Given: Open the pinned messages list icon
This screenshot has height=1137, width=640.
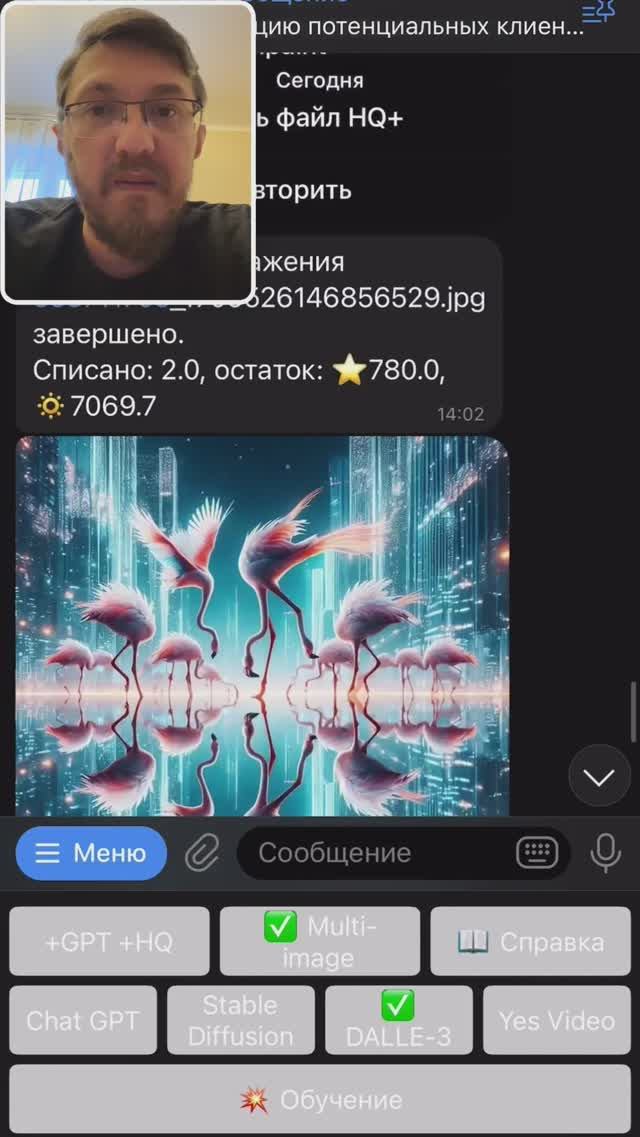Looking at the screenshot, I should 598,12.
